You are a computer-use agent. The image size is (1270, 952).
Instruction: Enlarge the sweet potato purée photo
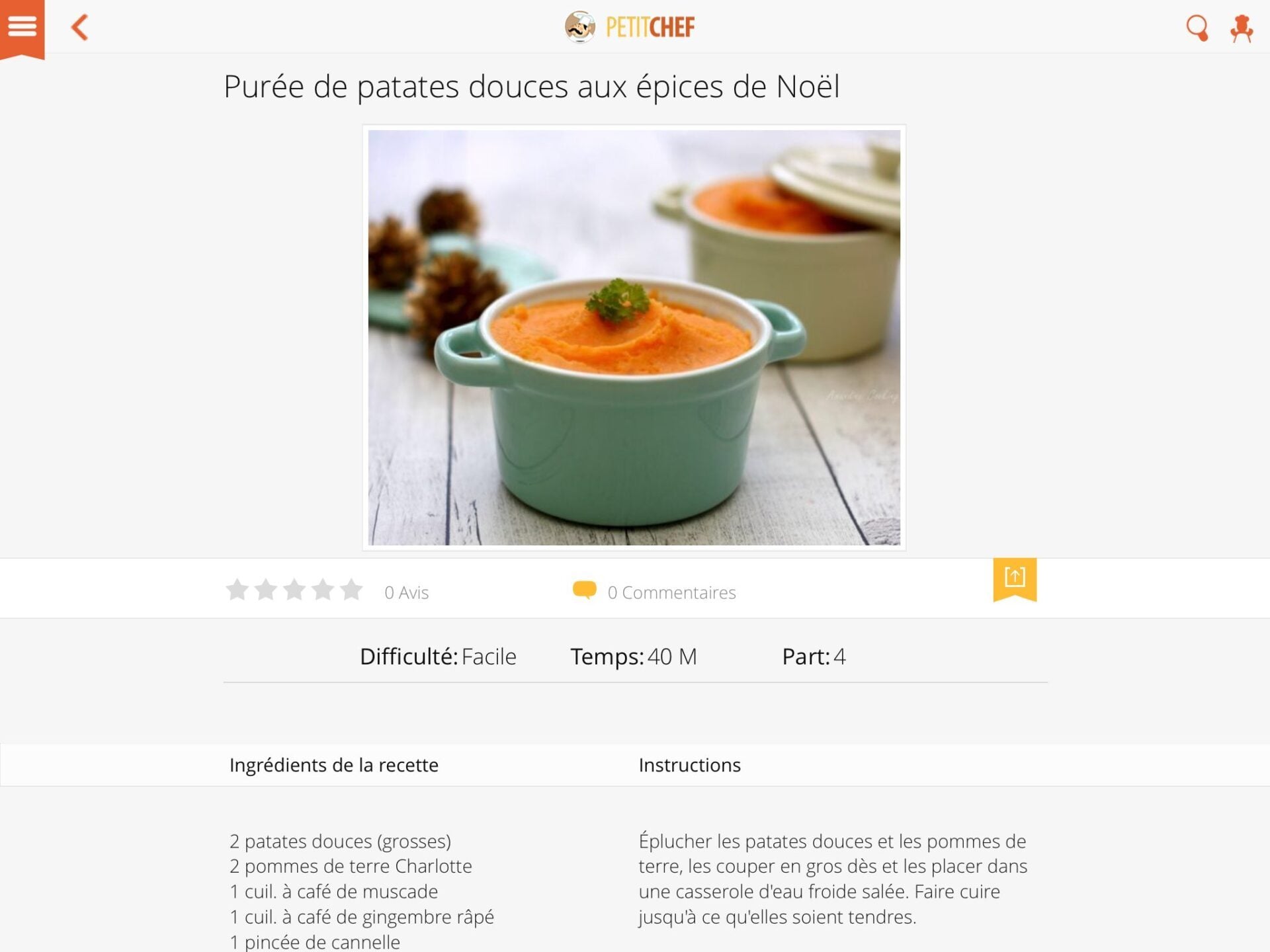tap(634, 337)
